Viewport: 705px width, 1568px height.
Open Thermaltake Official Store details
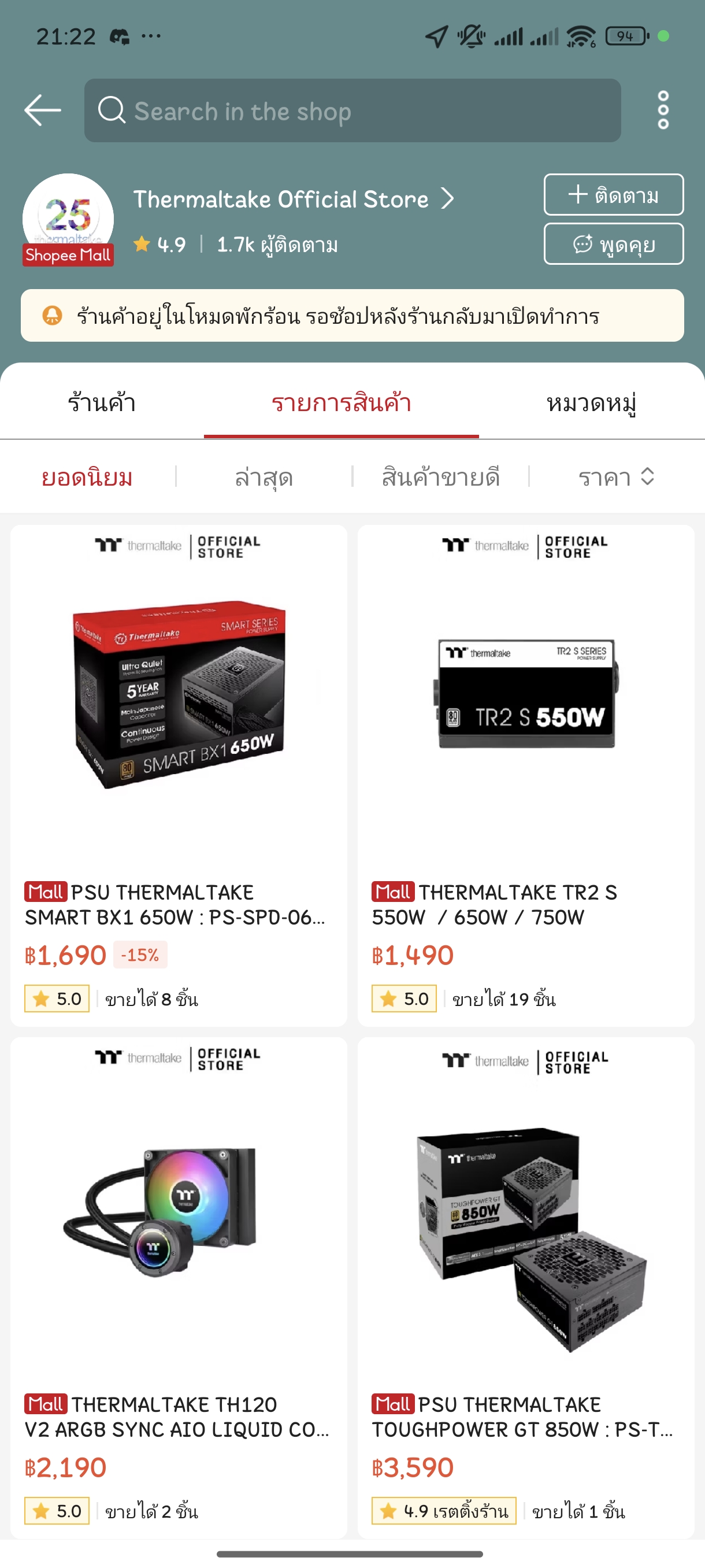pyautogui.click(x=293, y=199)
